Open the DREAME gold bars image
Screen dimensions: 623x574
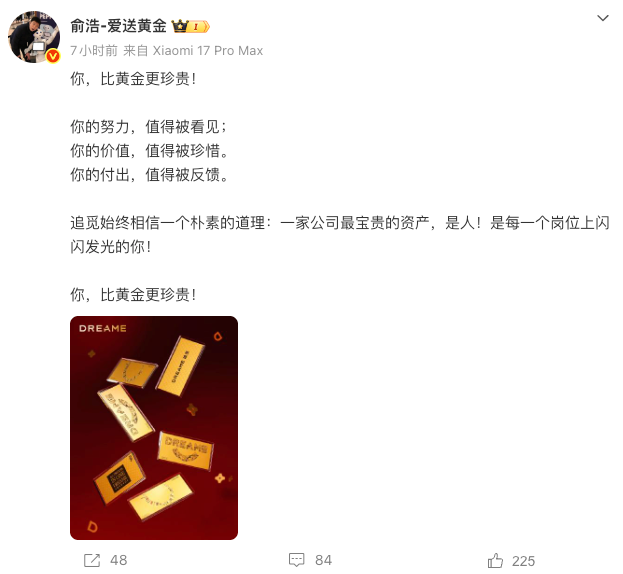[x=154, y=428]
